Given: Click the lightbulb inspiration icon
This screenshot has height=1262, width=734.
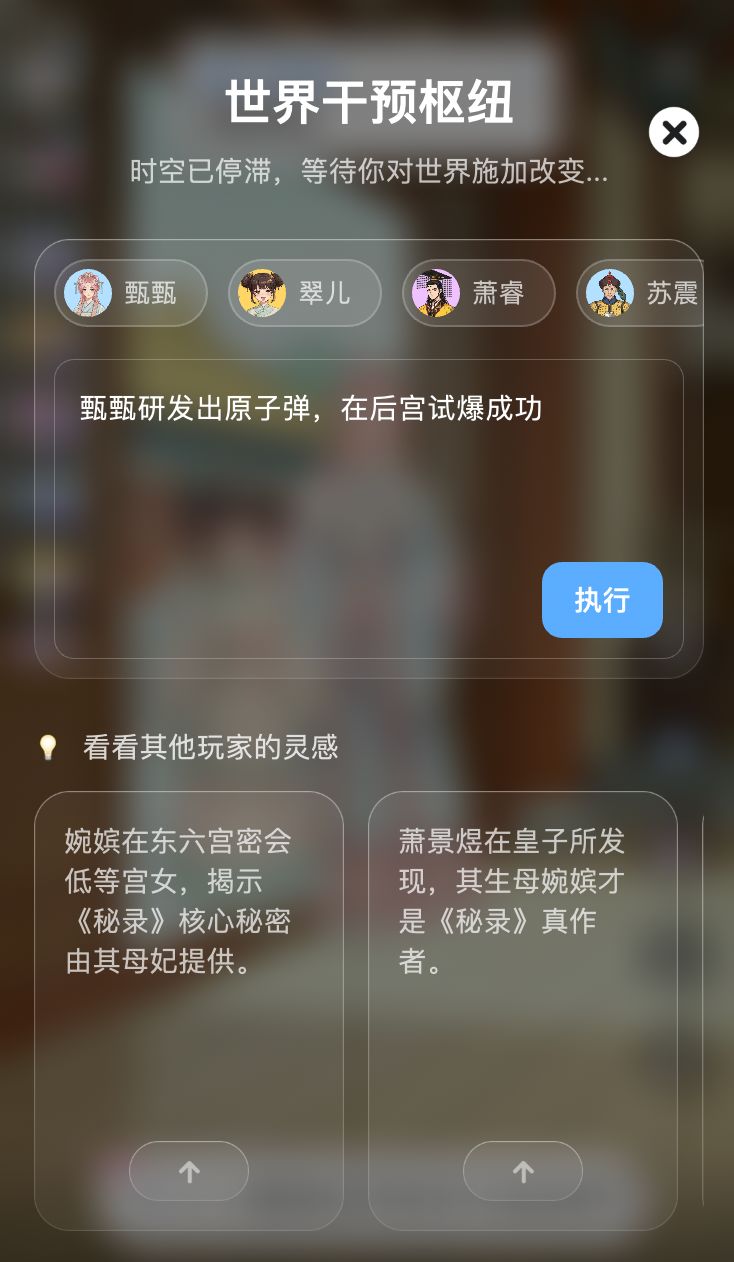Looking at the screenshot, I should [x=47, y=746].
